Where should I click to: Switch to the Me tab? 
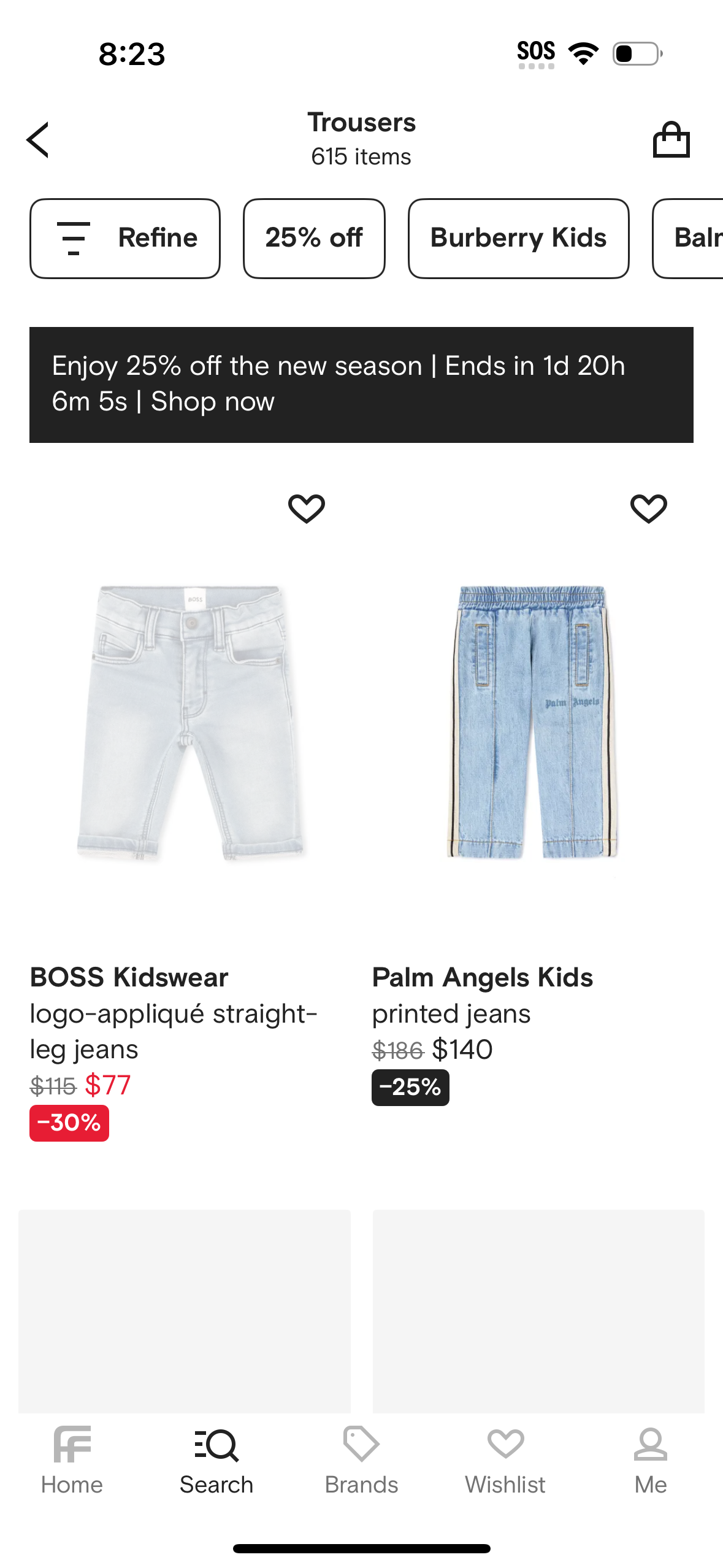[x=650, y=1461]
